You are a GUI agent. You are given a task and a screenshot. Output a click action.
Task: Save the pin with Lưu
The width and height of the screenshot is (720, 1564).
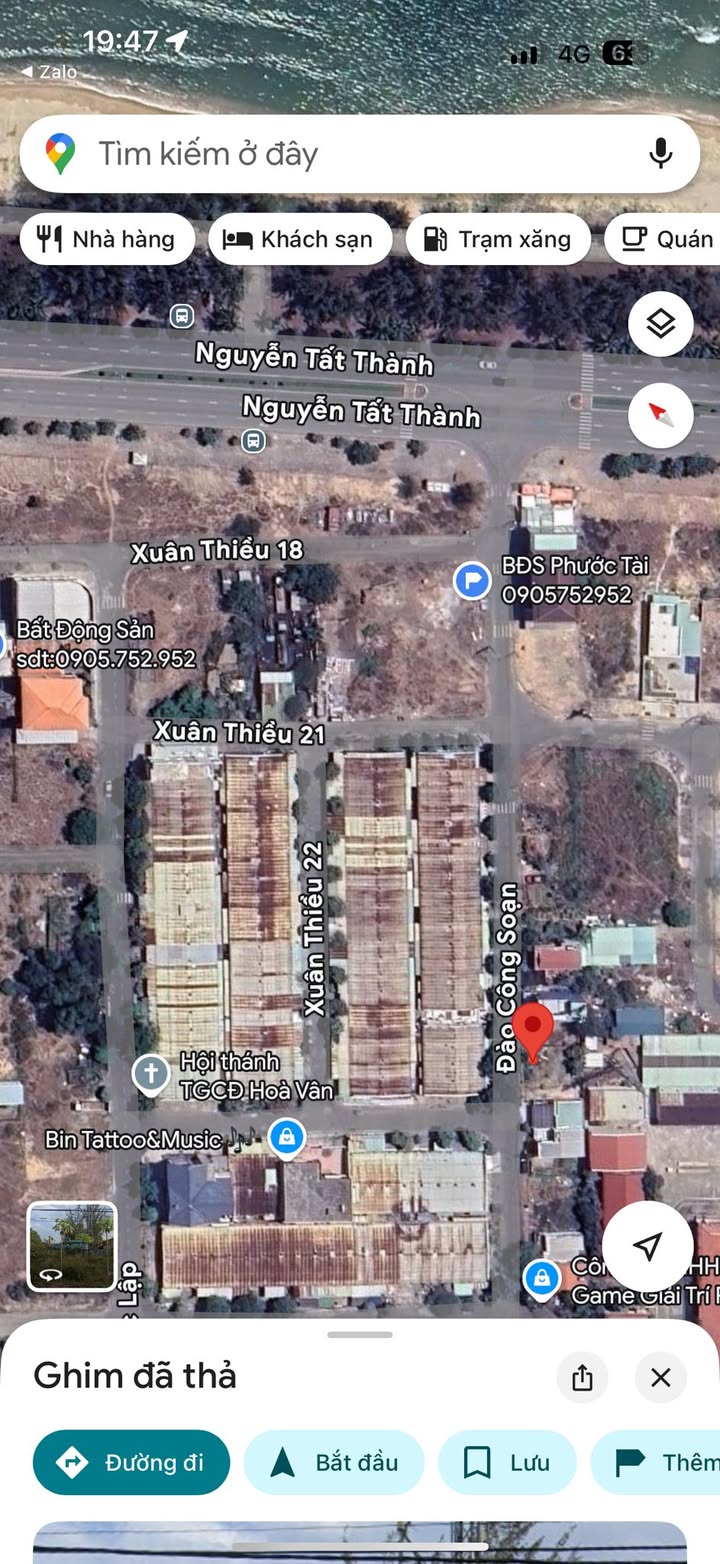click(507, 1462)
